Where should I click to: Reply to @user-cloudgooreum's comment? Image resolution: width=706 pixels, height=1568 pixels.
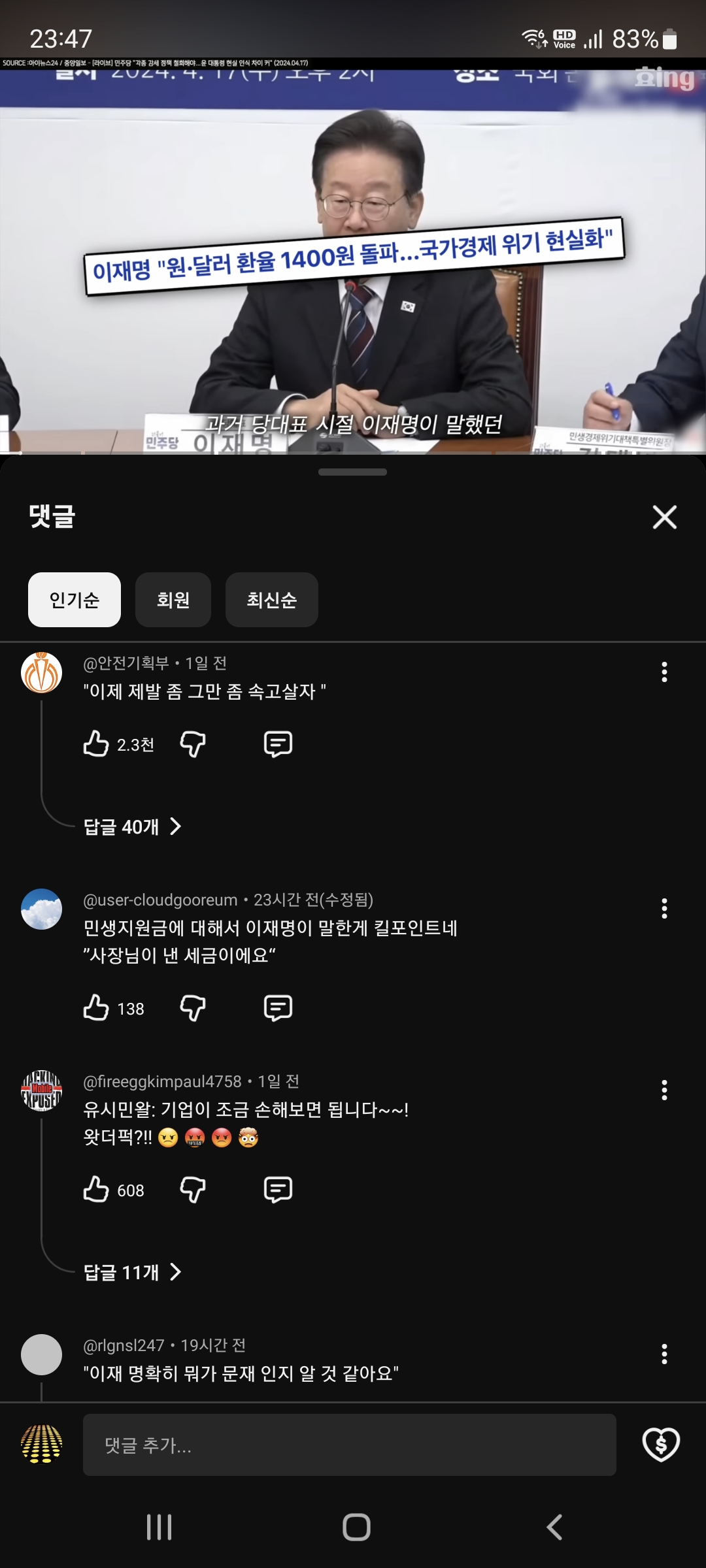click(278, 1008)
